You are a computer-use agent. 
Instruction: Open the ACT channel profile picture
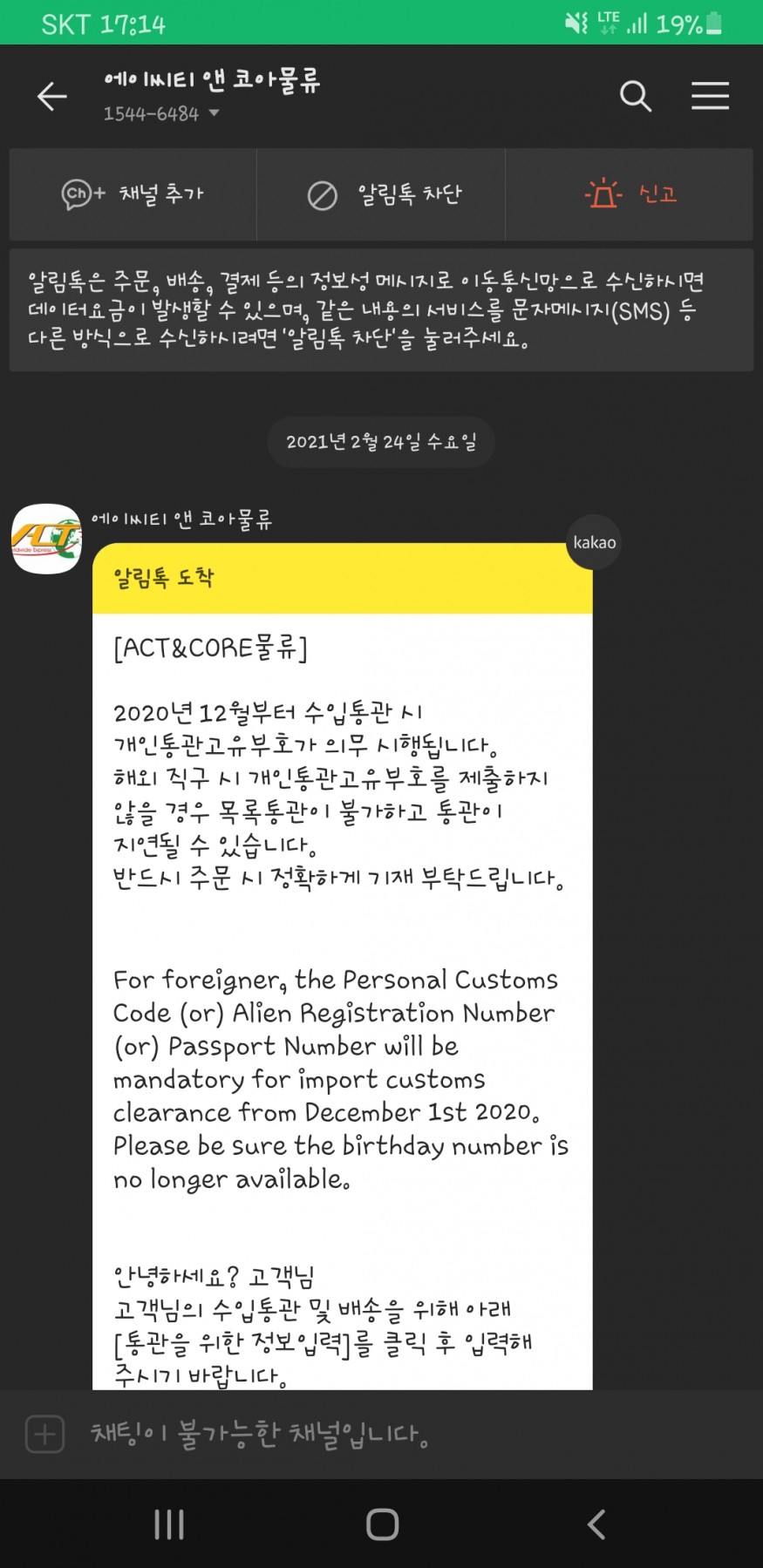(x=46, y=539)
